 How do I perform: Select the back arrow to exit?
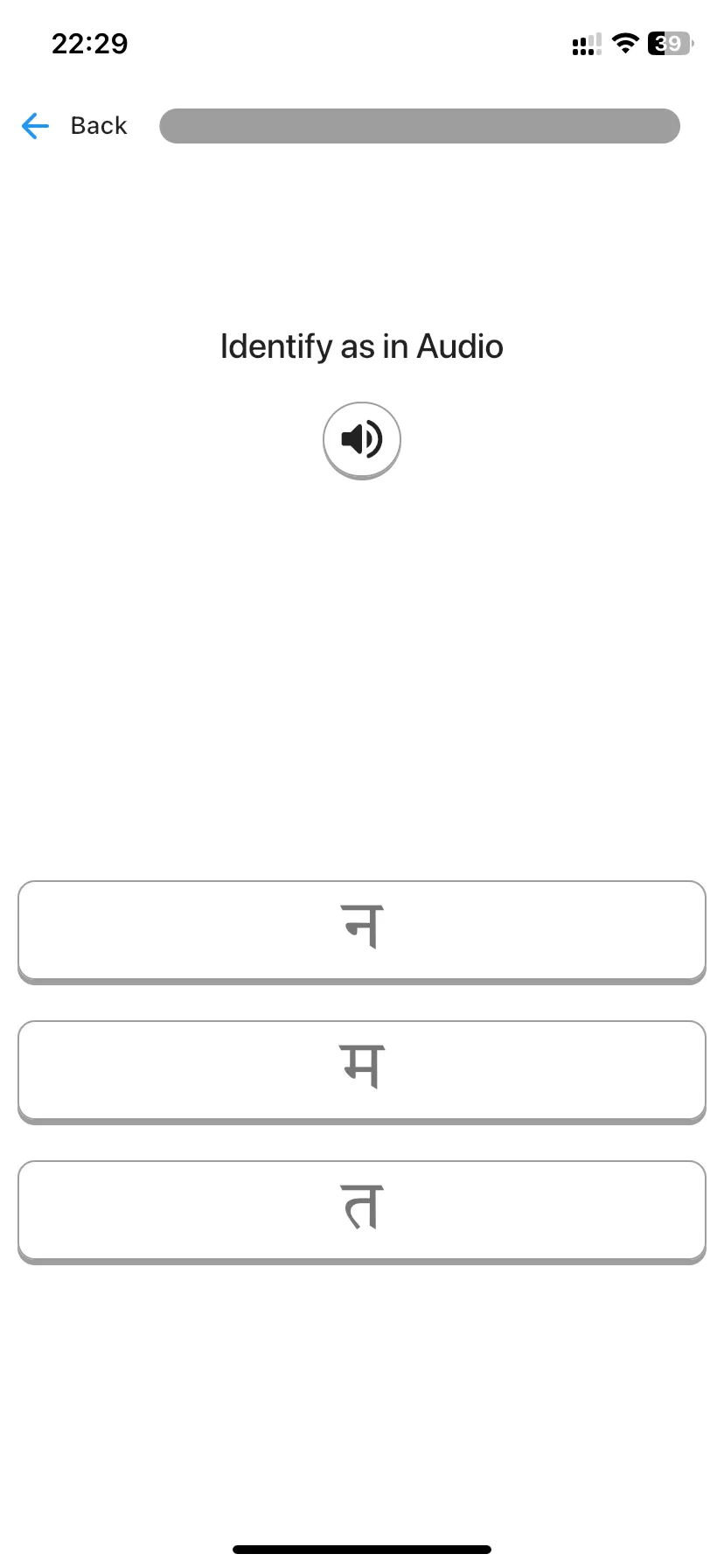point(35,125)
